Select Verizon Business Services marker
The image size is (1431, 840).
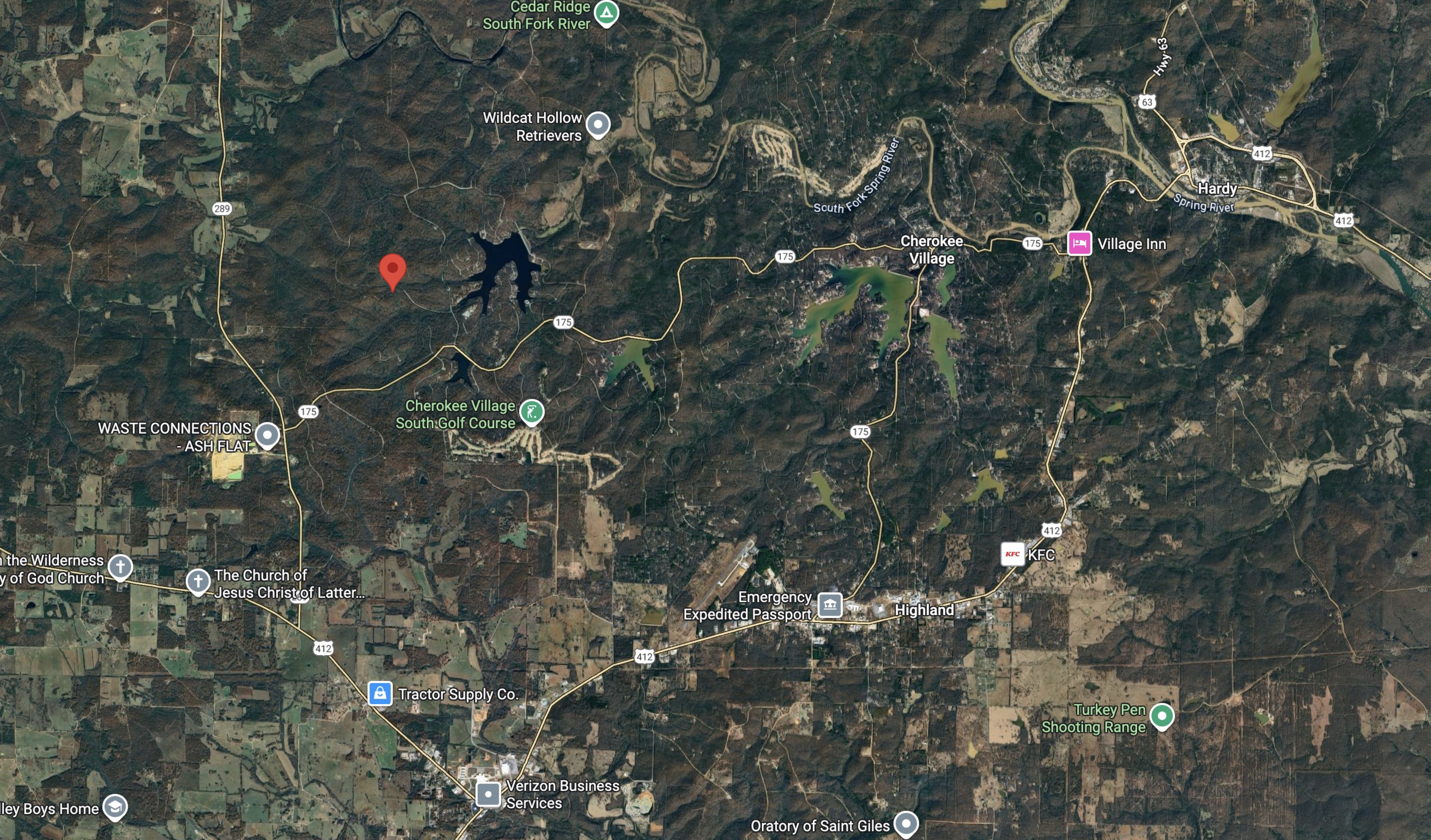[488, 794]
